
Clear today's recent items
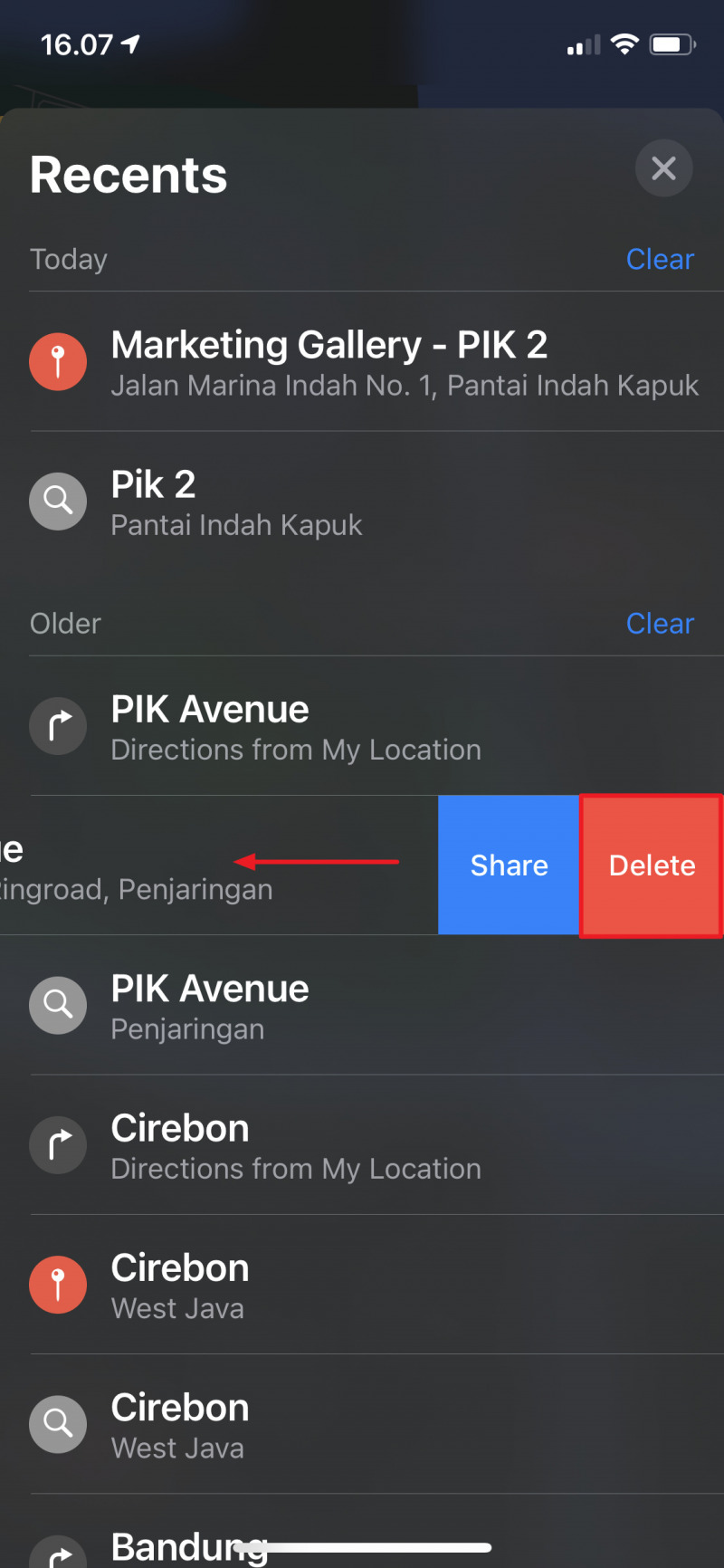(660, 260)
